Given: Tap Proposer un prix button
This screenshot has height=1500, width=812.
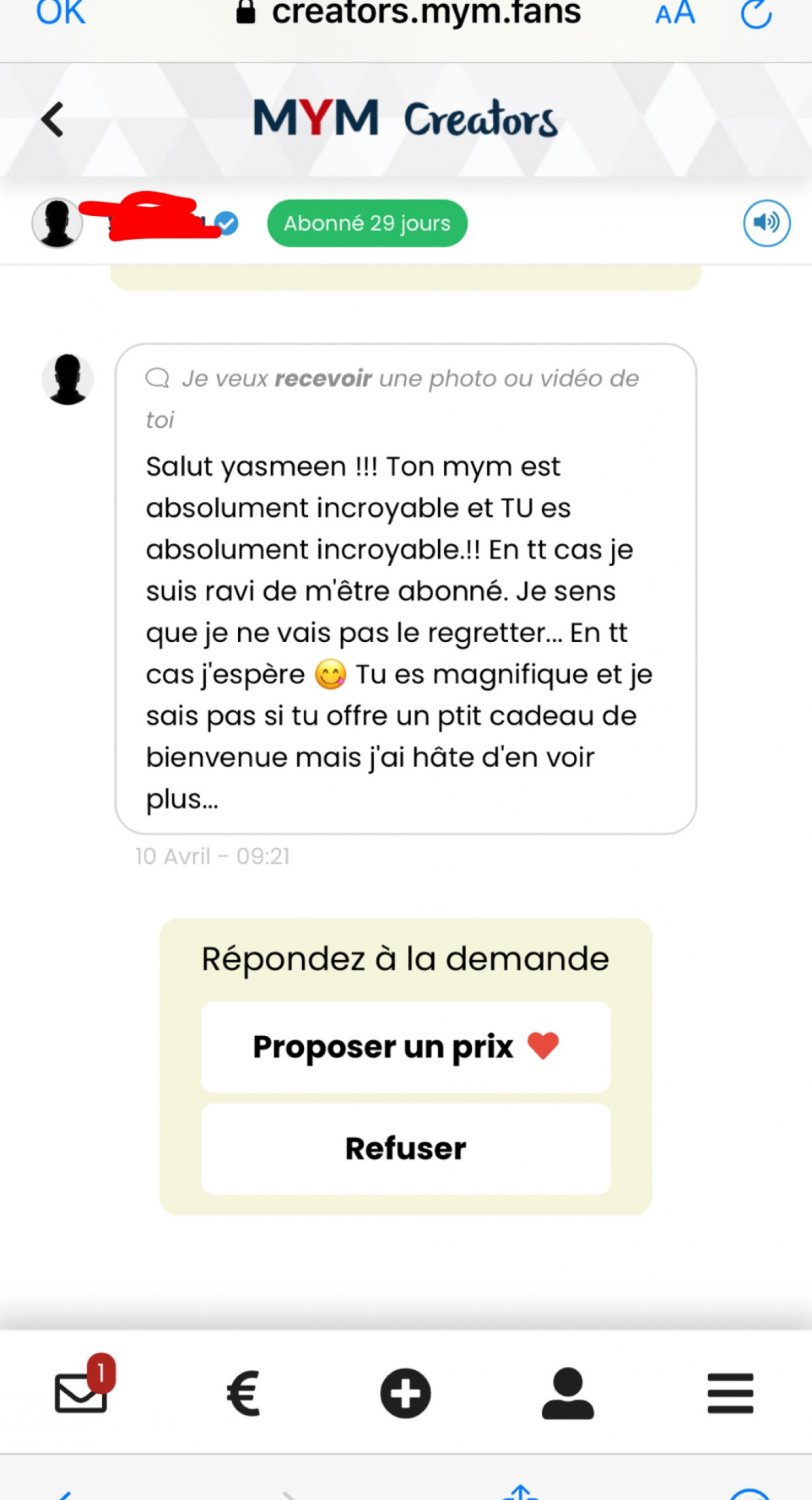Looking at the screenshot, I should pyautogui.click(x=405, y=1047).
